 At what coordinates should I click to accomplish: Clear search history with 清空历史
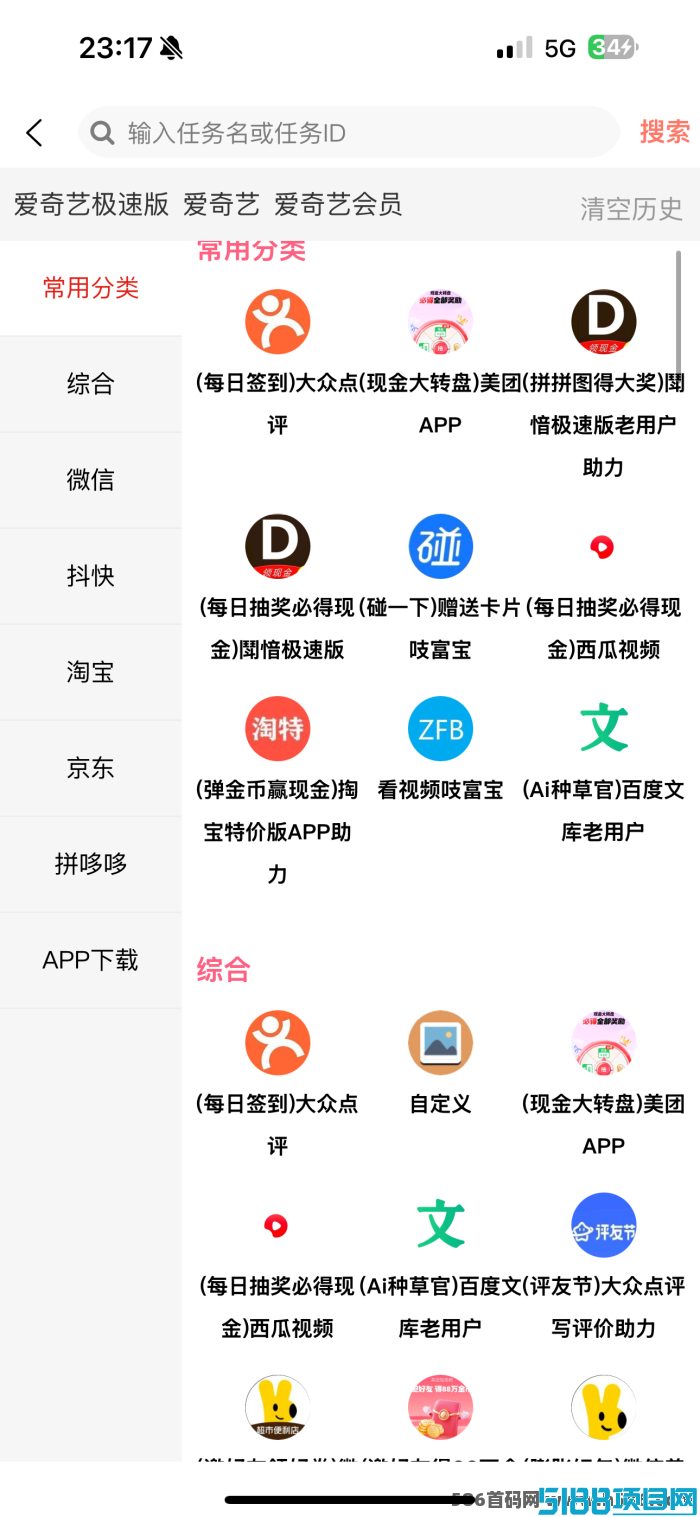coord(631,208)
